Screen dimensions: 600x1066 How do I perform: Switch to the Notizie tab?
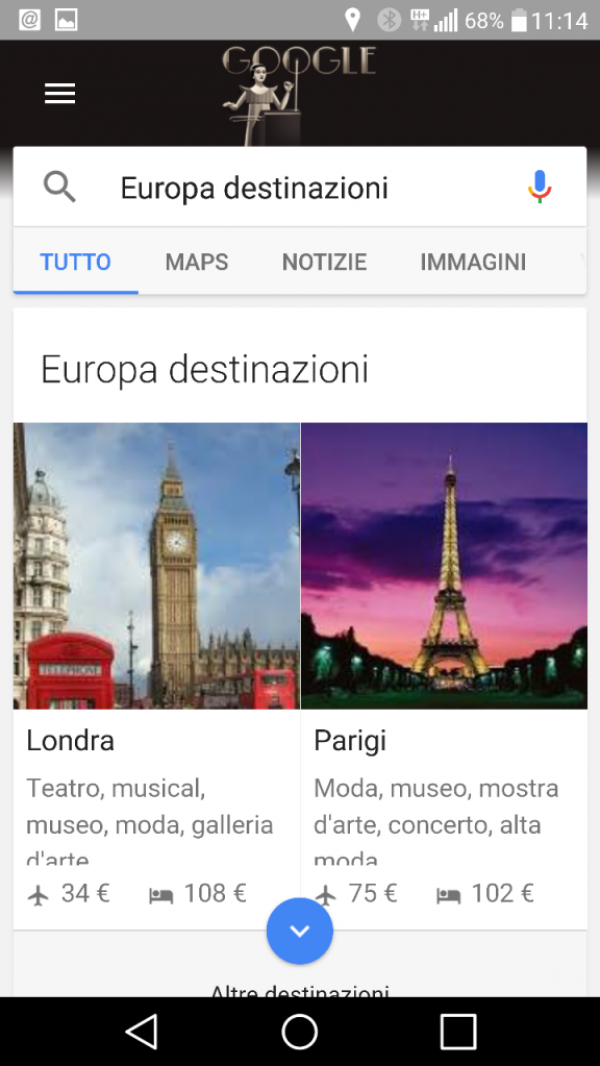(x=324, y=263)
